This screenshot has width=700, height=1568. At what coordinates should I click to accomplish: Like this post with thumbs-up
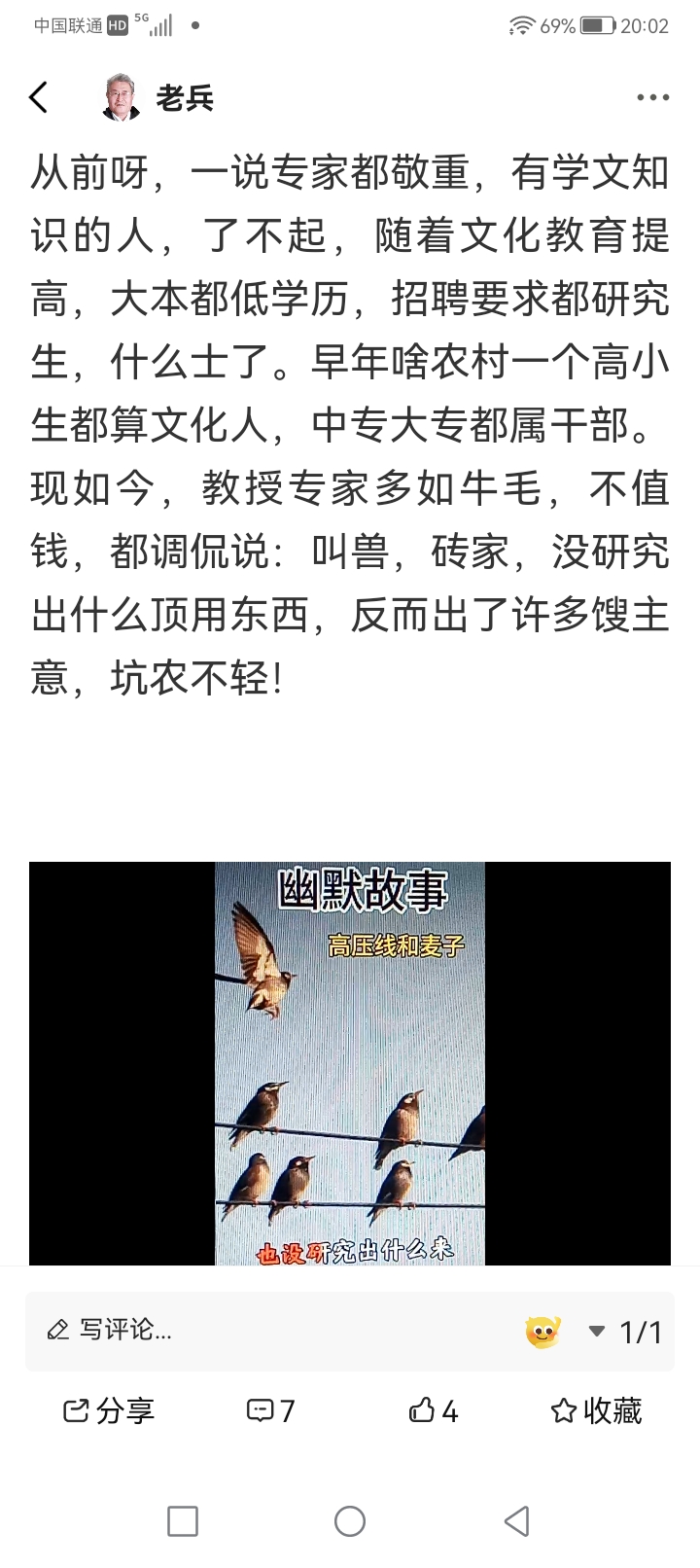coord(433,1410)
